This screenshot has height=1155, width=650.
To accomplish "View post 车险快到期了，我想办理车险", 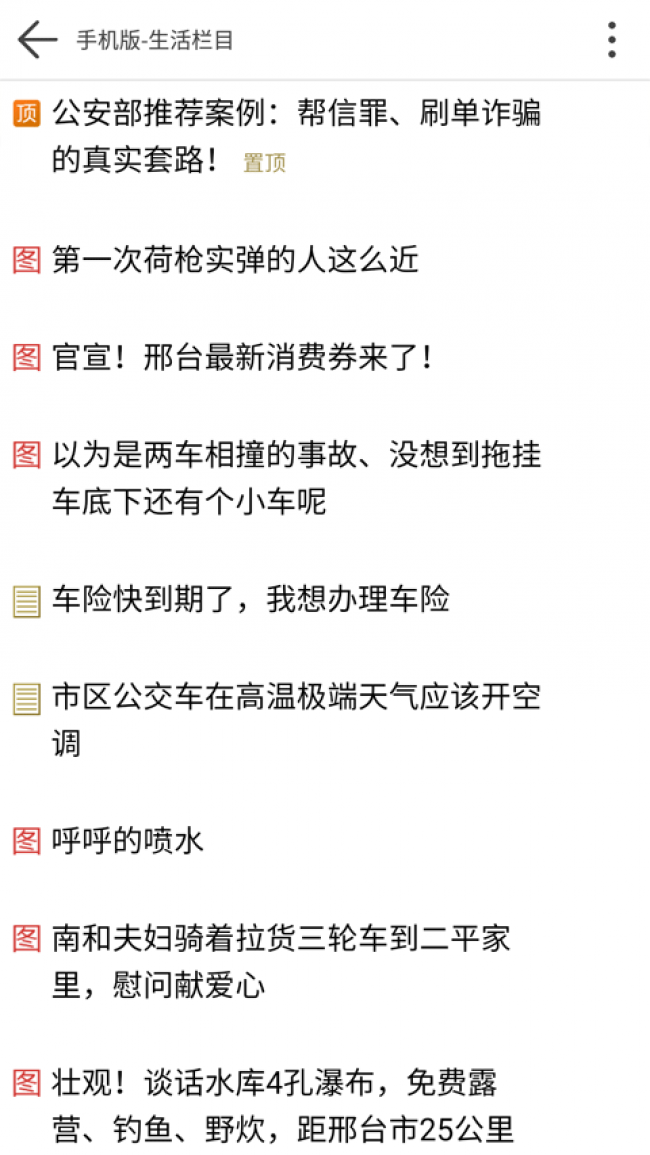I will pos(251,599).
